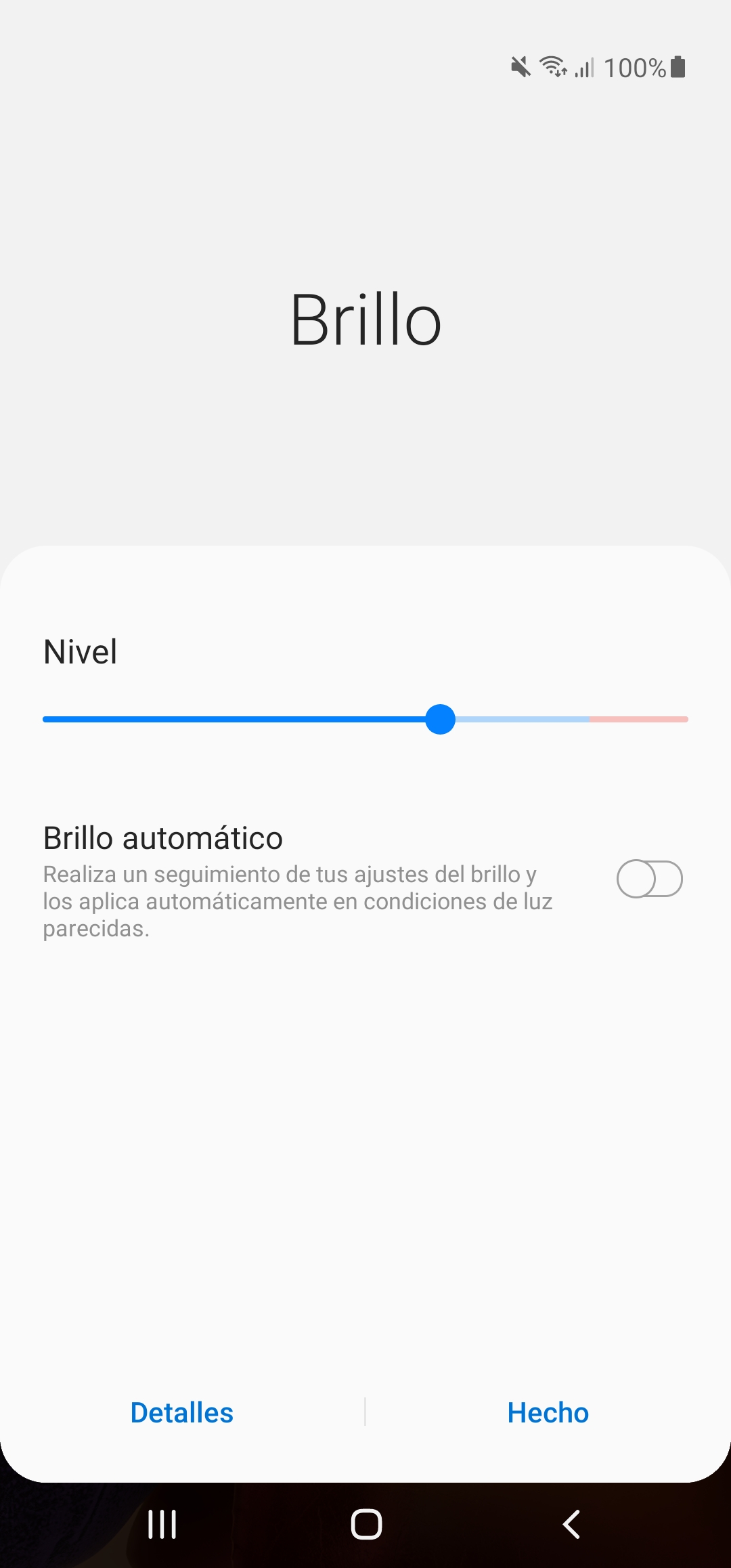
Task: Go to the home screen
Action: [366, 1525]
